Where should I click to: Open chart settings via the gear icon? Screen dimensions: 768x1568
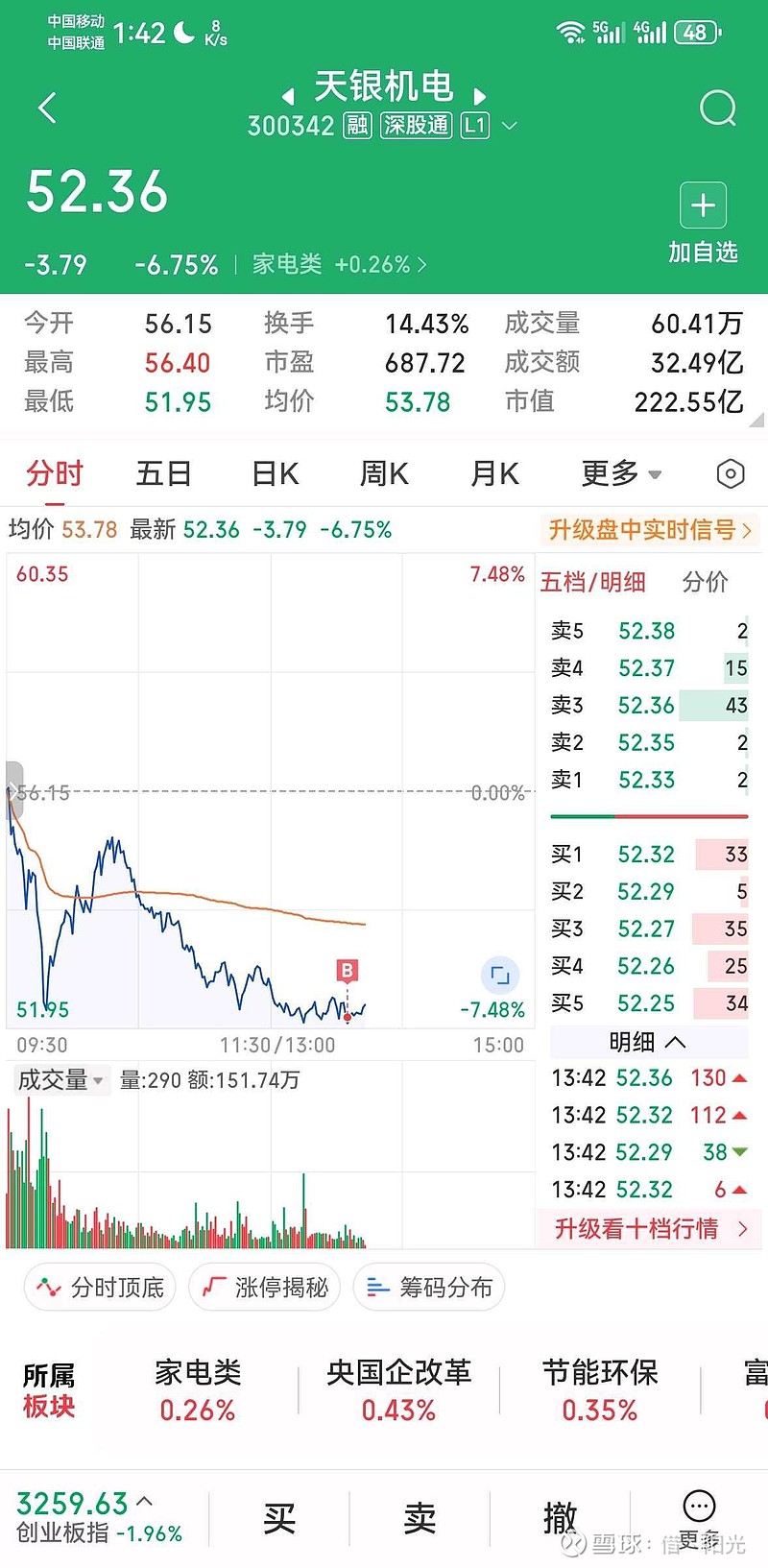pos(731,473)
